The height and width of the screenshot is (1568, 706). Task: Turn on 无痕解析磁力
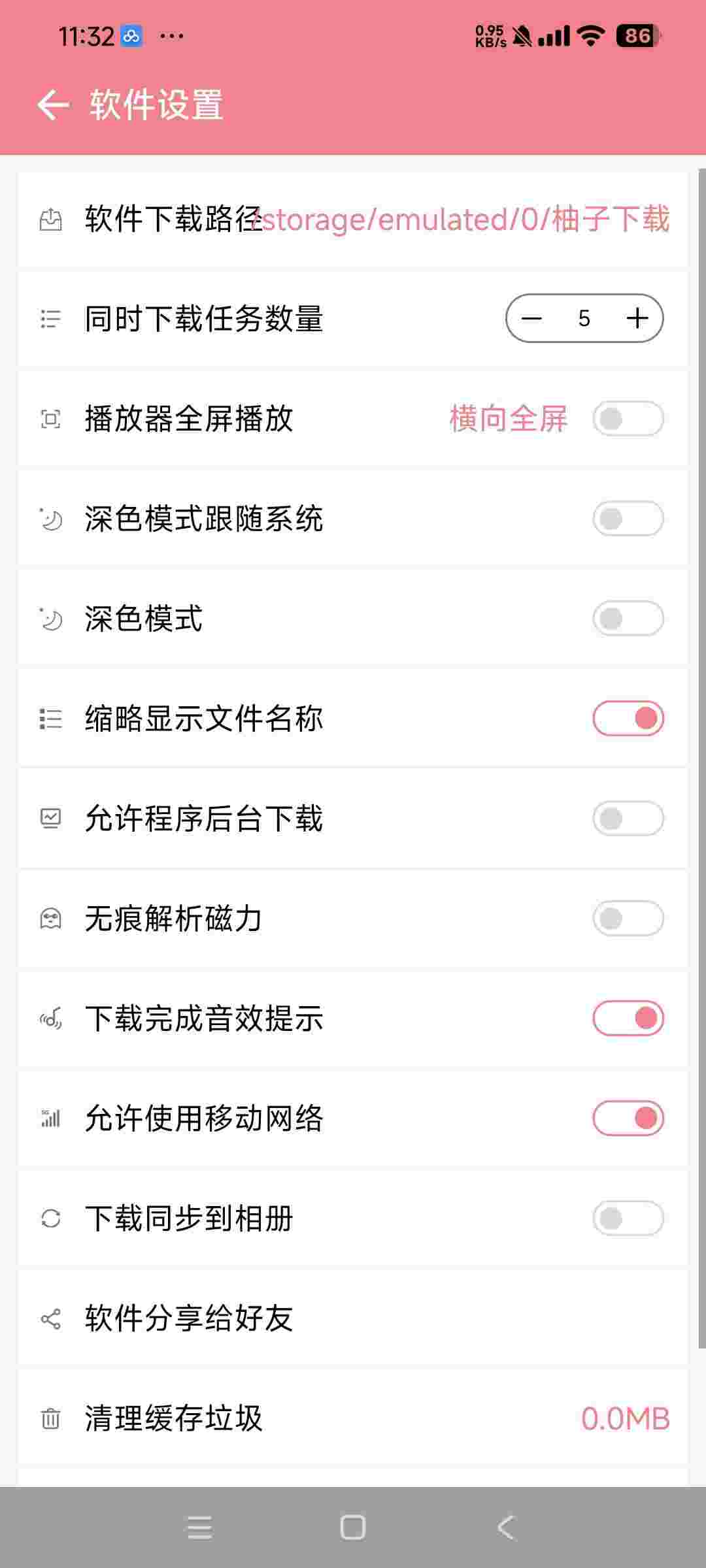click(628, 919)
